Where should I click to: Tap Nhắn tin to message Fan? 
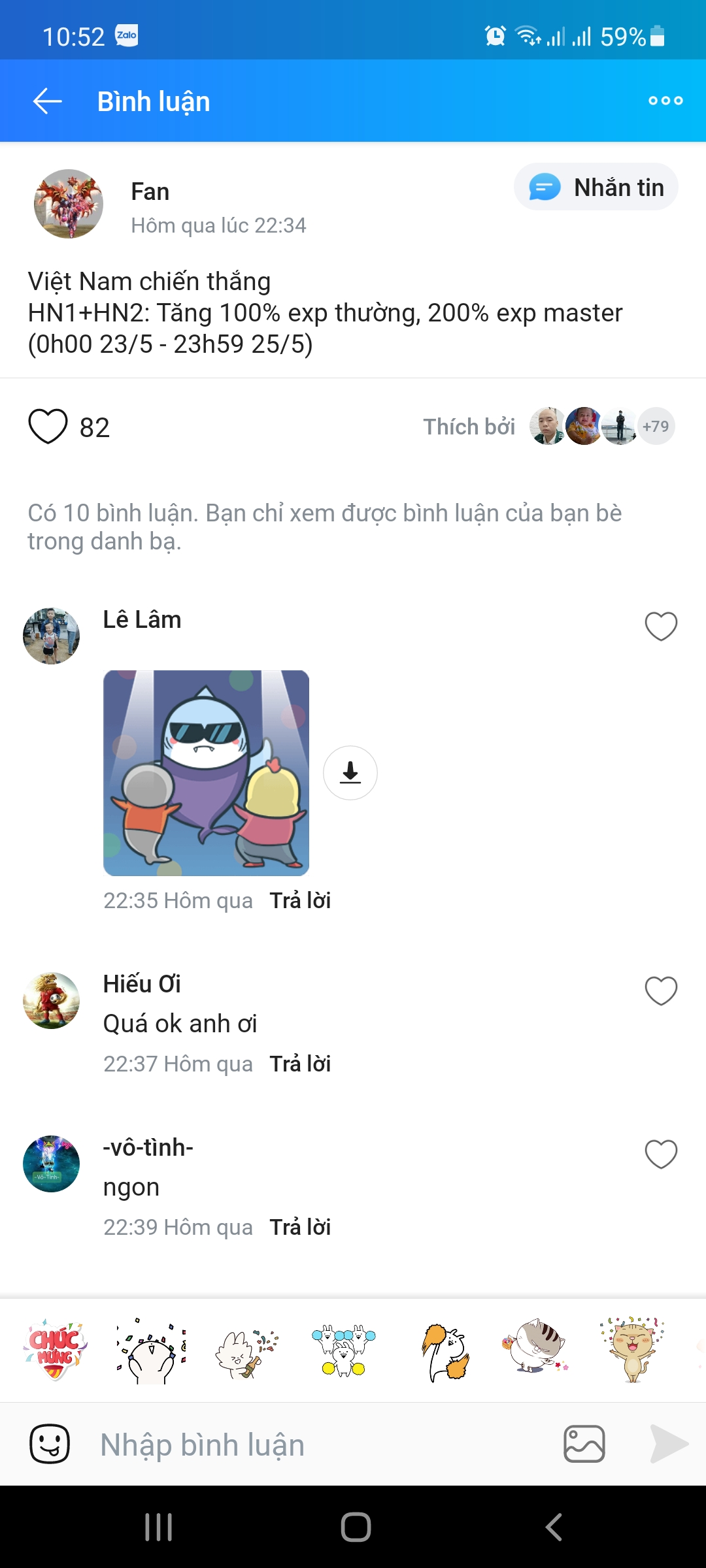tap(596, 188)
